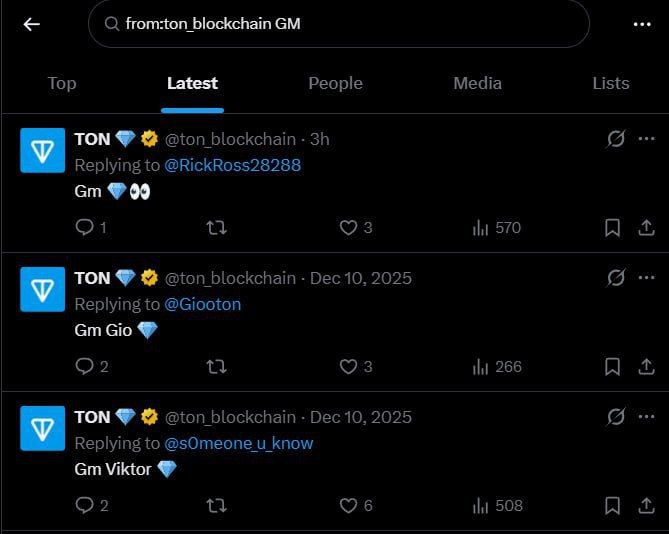Image resolution: width=669 pixels, height=534 pixels.
Task: Repost the tweet replying to @RickRoss28288
Action: tap(215, 228)
